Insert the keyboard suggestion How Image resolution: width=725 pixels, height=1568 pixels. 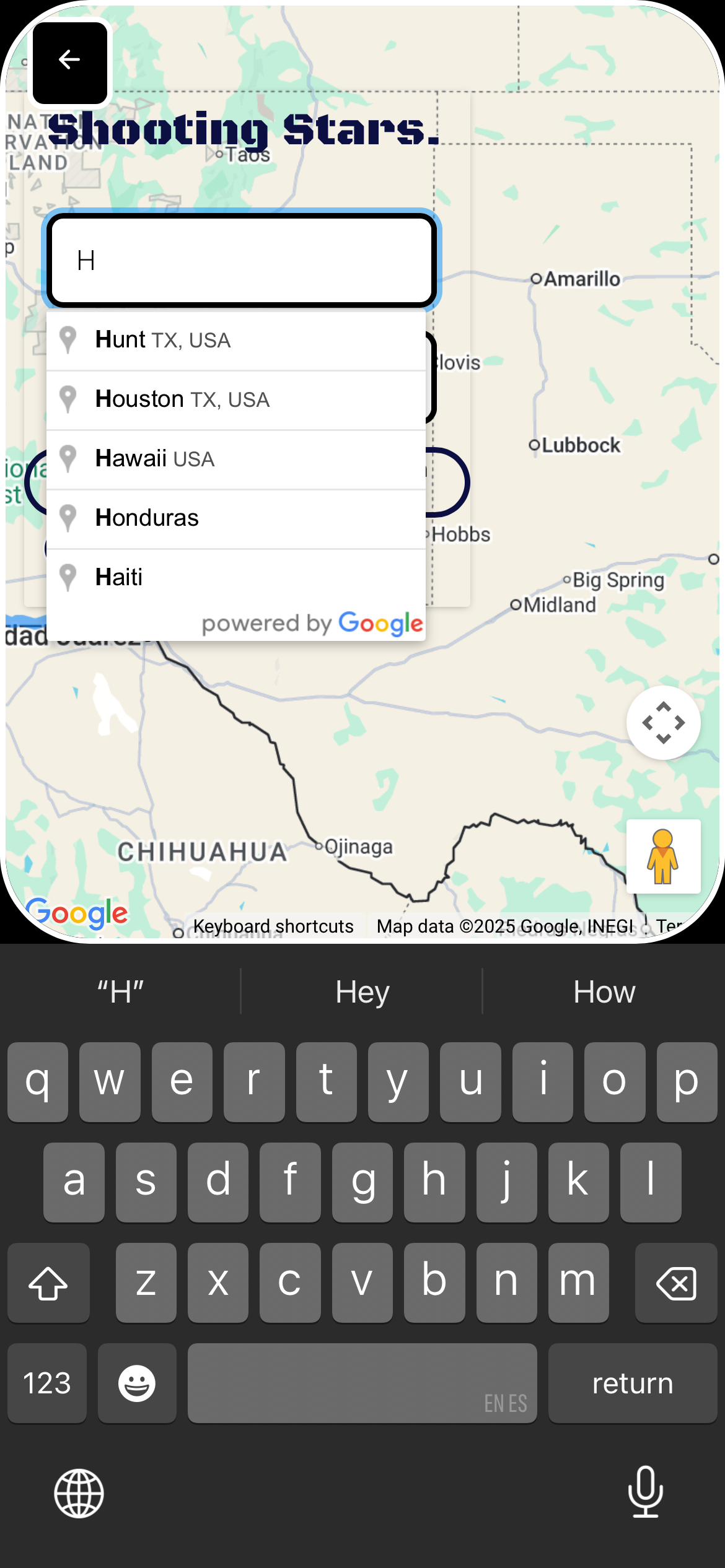click(x=604, y=992)
